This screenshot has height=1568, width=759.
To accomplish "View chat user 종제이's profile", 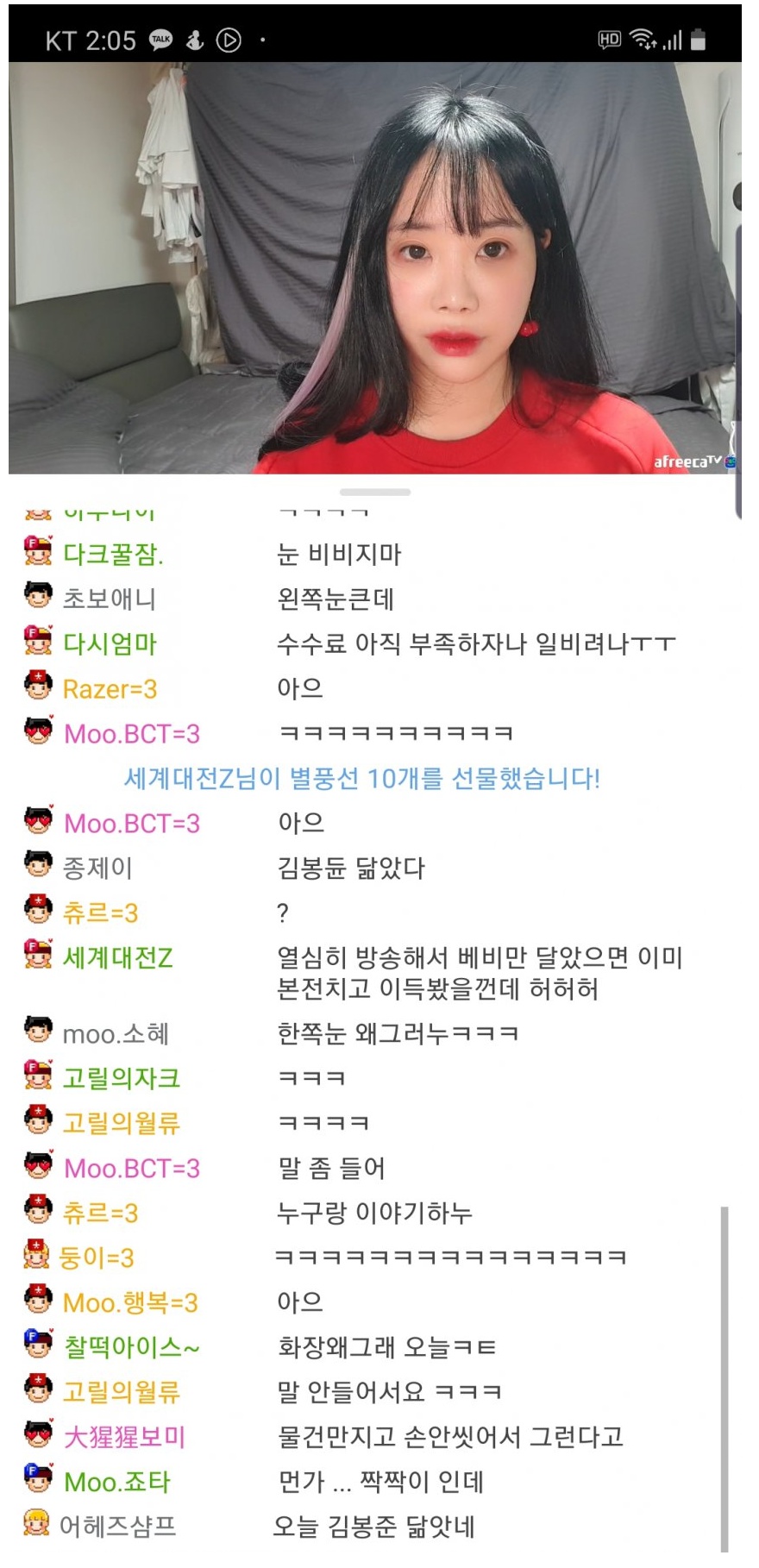I will (x=97, y=868).
